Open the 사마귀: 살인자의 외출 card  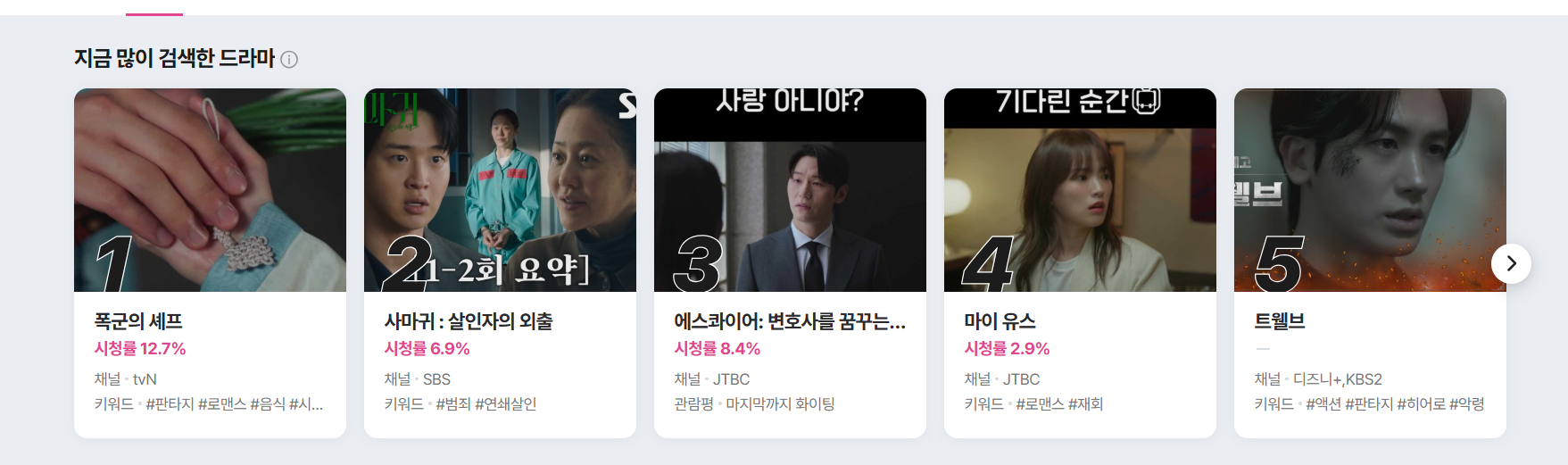coord(500,262)
